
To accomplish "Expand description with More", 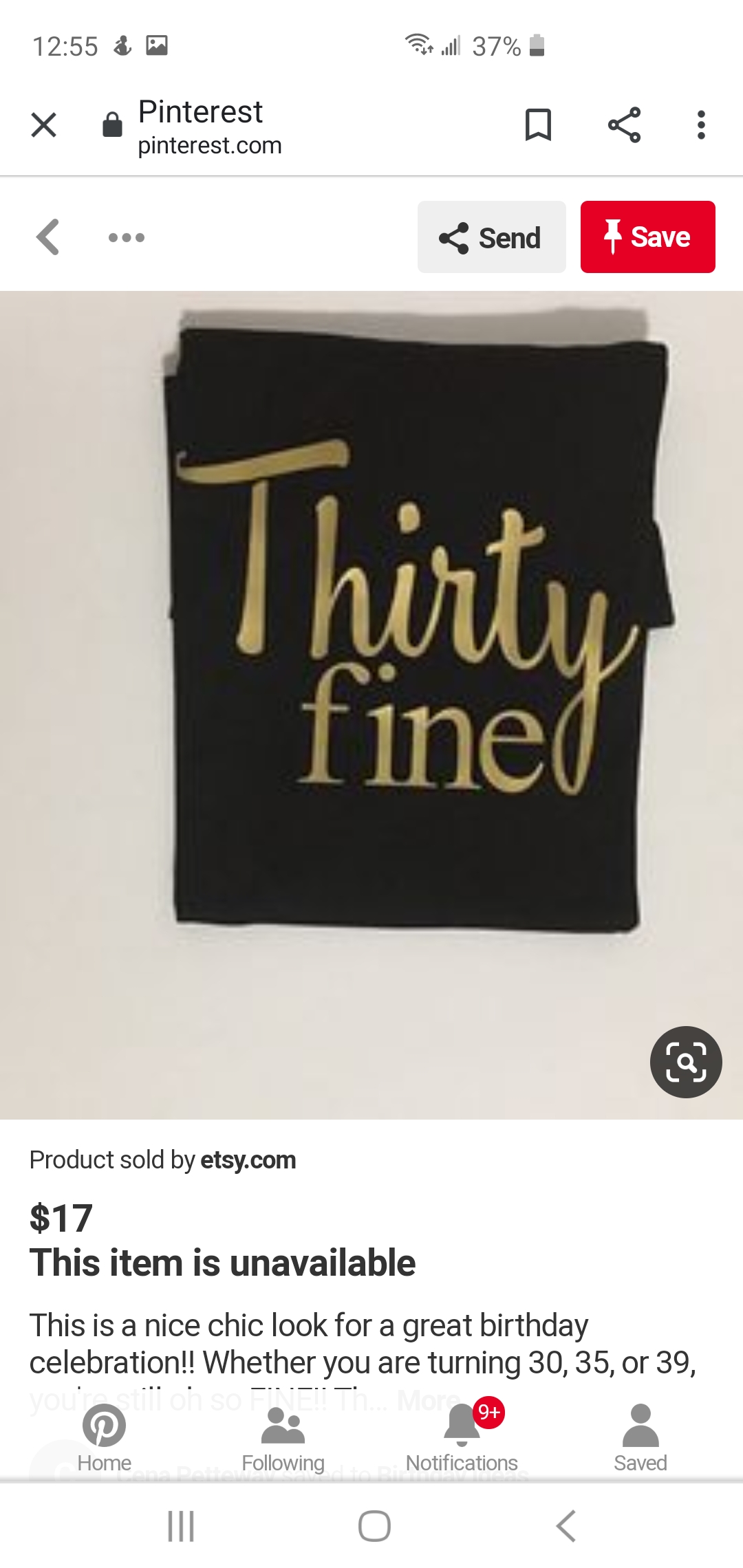I will [x=428, y=1400].
